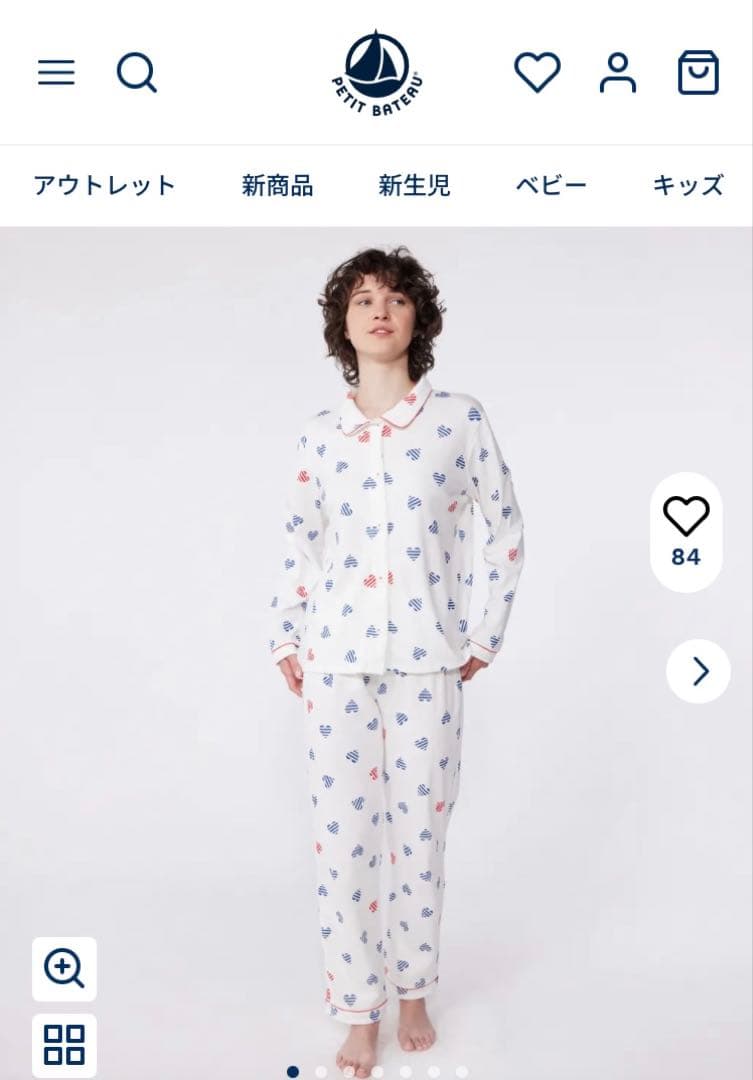Open the search magnifier icon

(x=136, y=72)
